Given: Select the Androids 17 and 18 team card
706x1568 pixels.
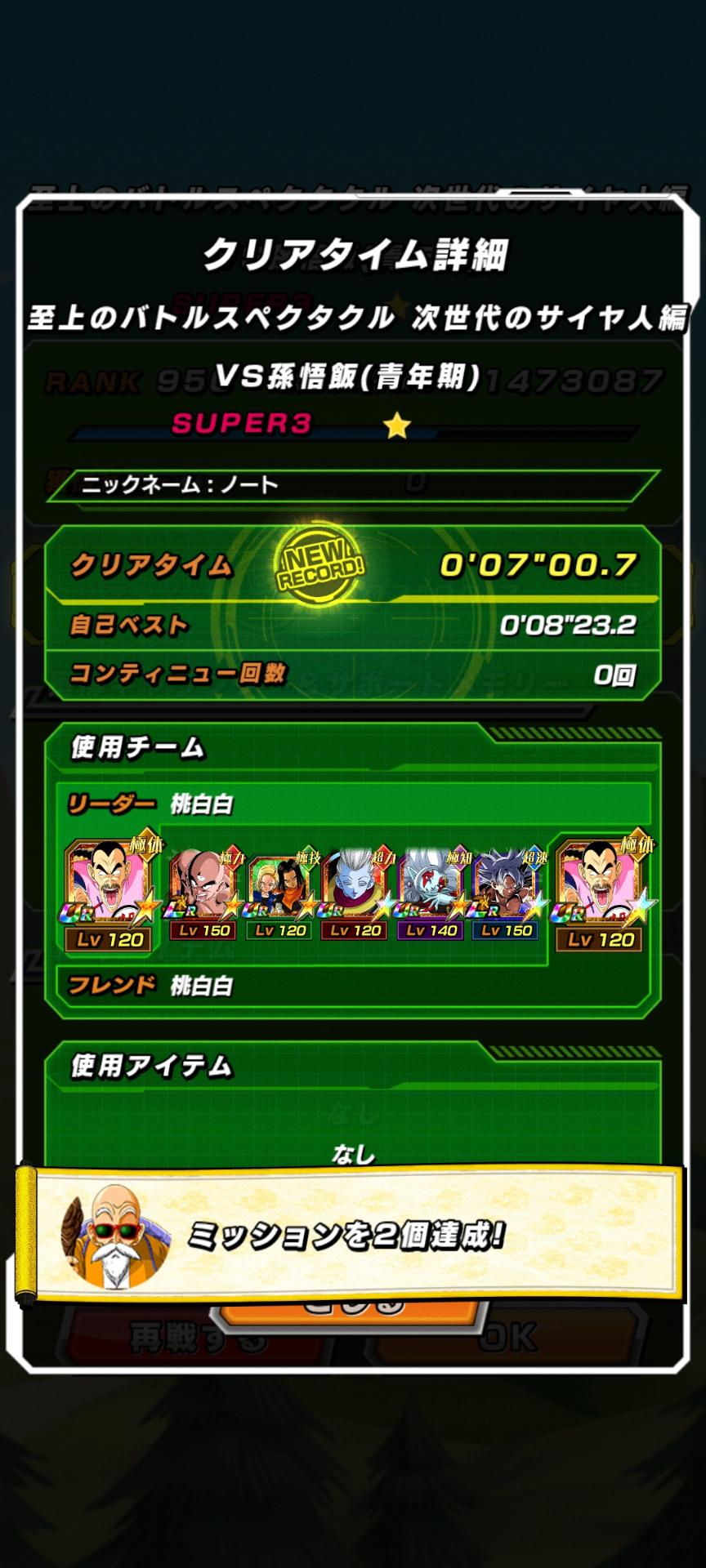Looking at the screenshot, I should (279, 895).
